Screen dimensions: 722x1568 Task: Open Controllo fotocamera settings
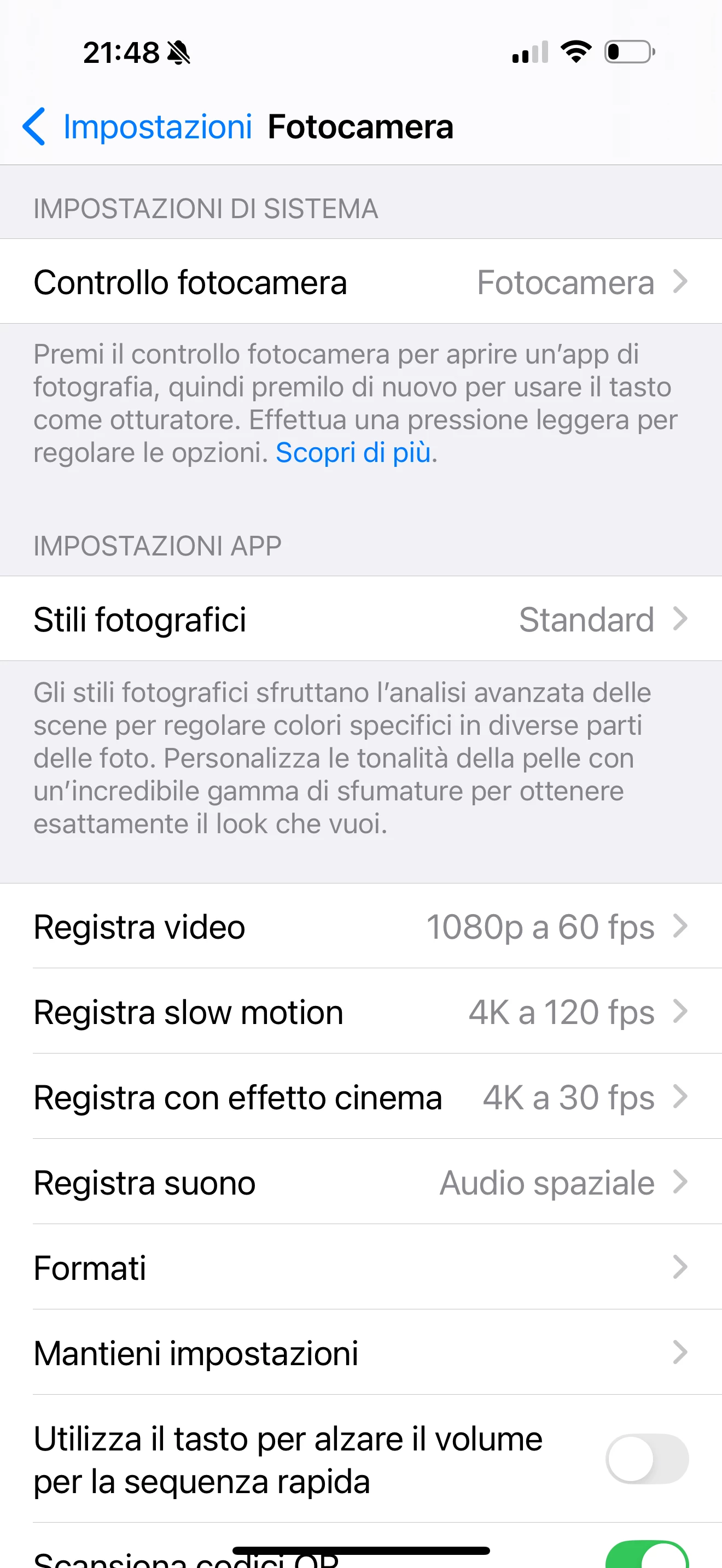coord(360,282)
